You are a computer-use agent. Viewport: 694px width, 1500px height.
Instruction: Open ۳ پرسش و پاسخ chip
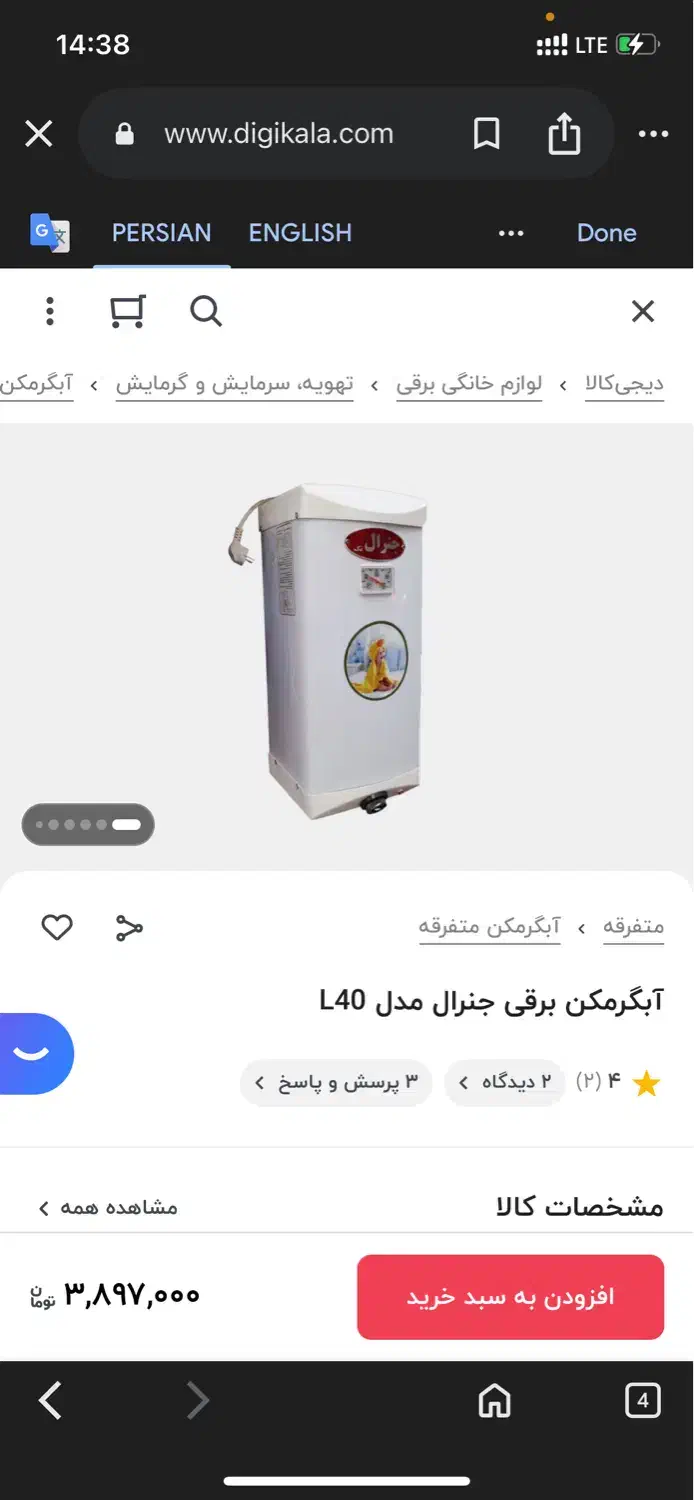[336, 1083]
